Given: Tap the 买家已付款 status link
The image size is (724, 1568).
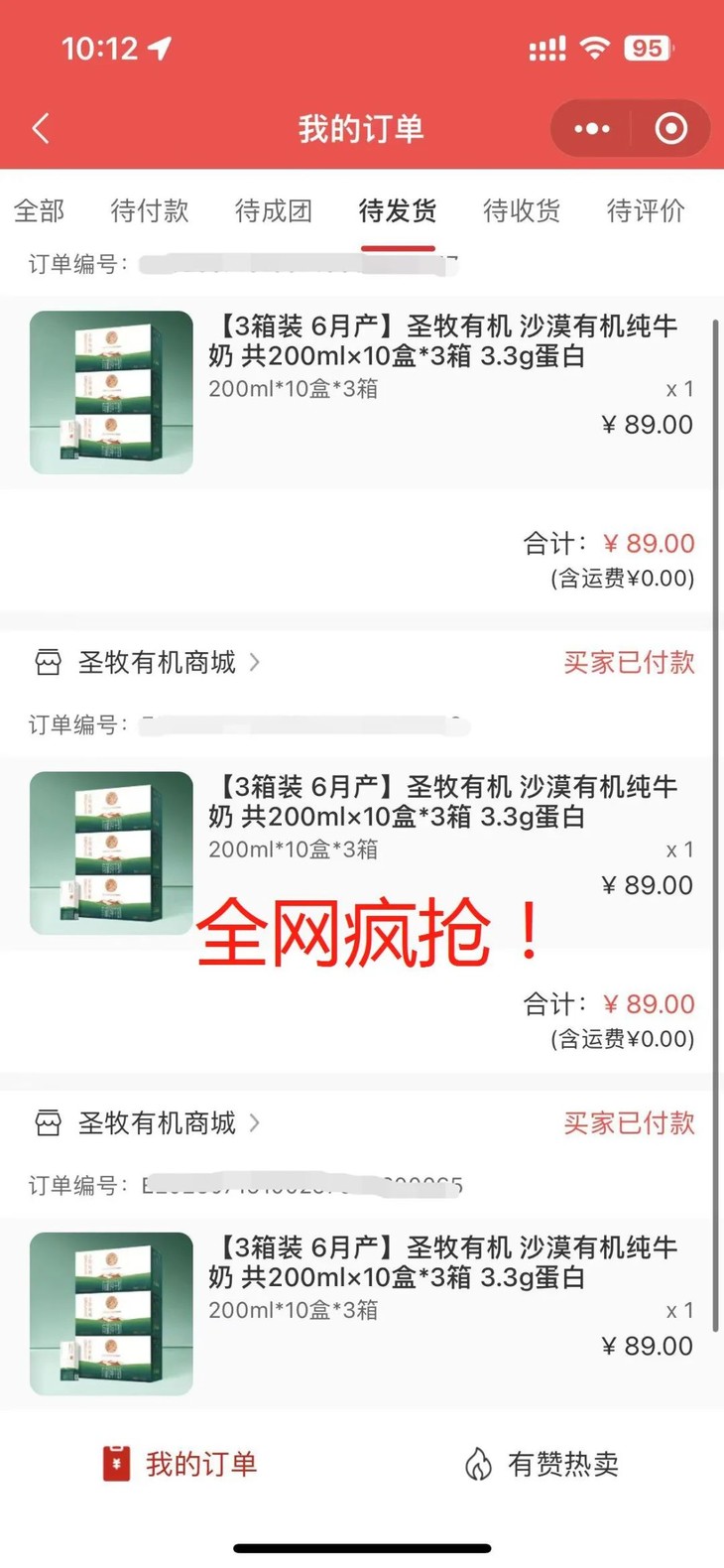Looking at the screenshot, I should coord(629,663).
